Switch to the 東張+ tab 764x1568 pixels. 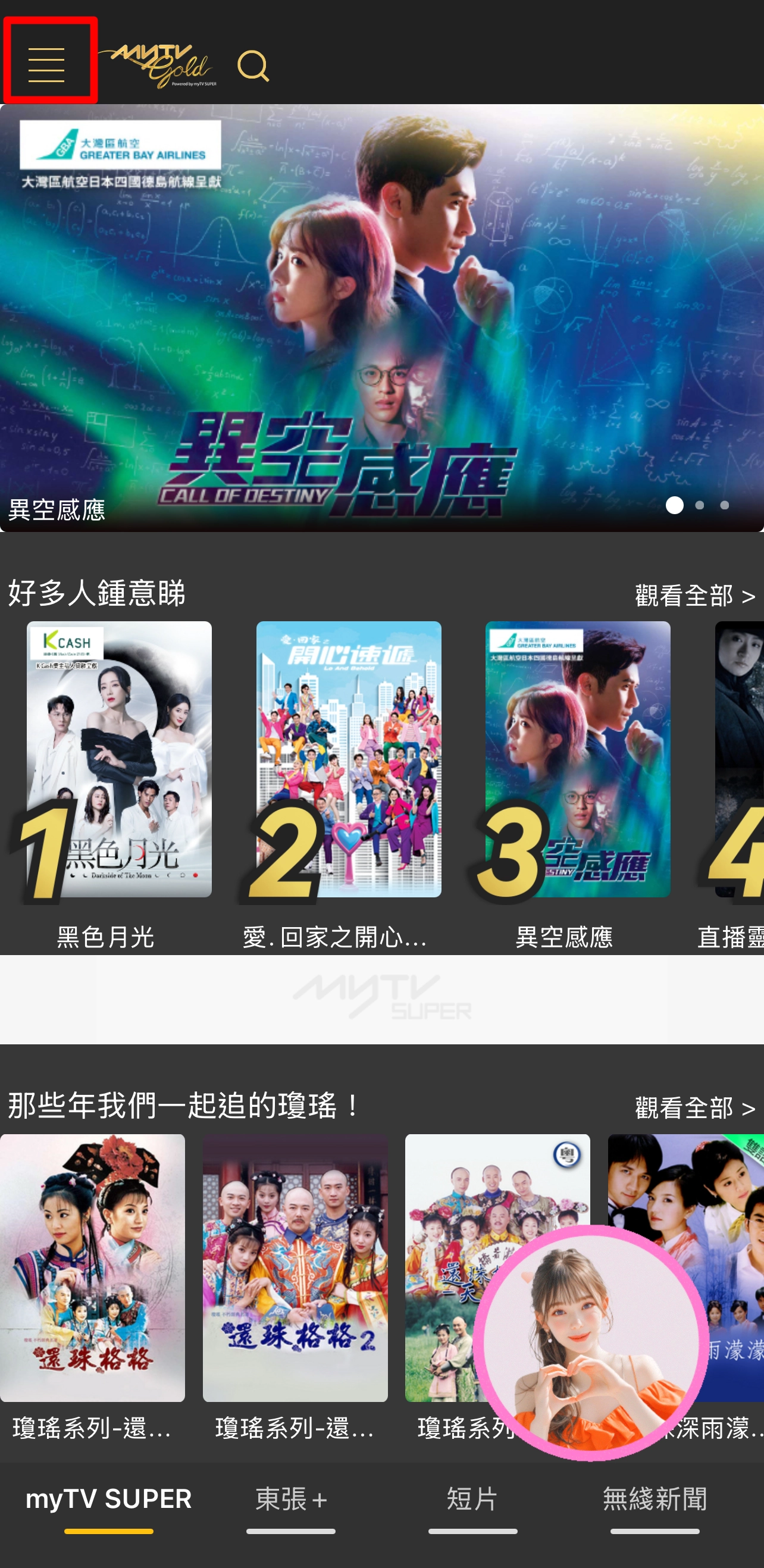tap(291, 1499)
